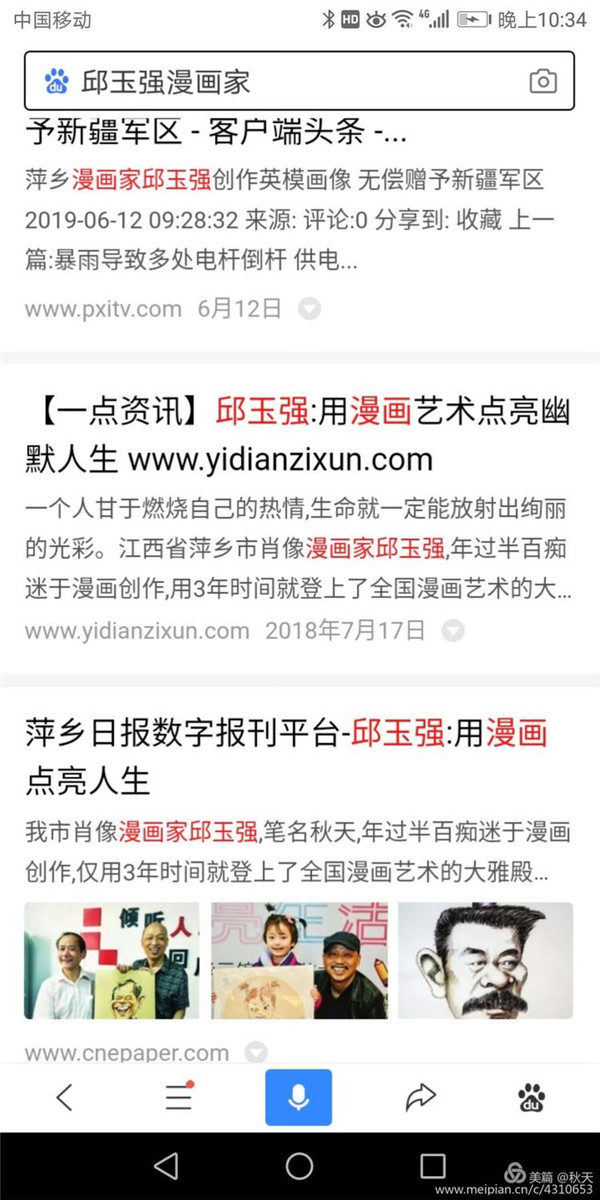
Task: Share this results page
Action: (420, 1097)
